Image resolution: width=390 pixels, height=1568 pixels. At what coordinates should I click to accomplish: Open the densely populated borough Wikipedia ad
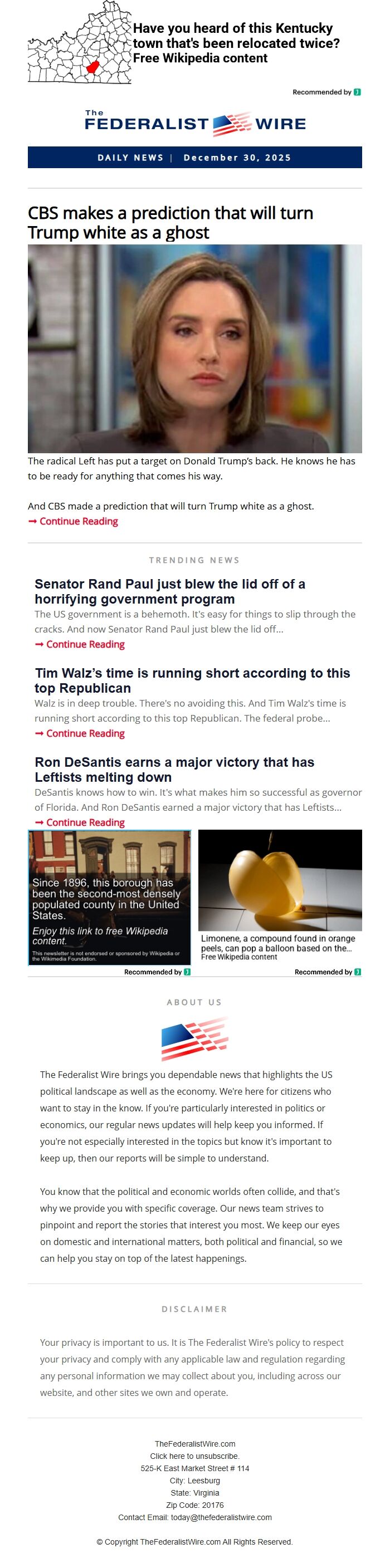point(109,897)
